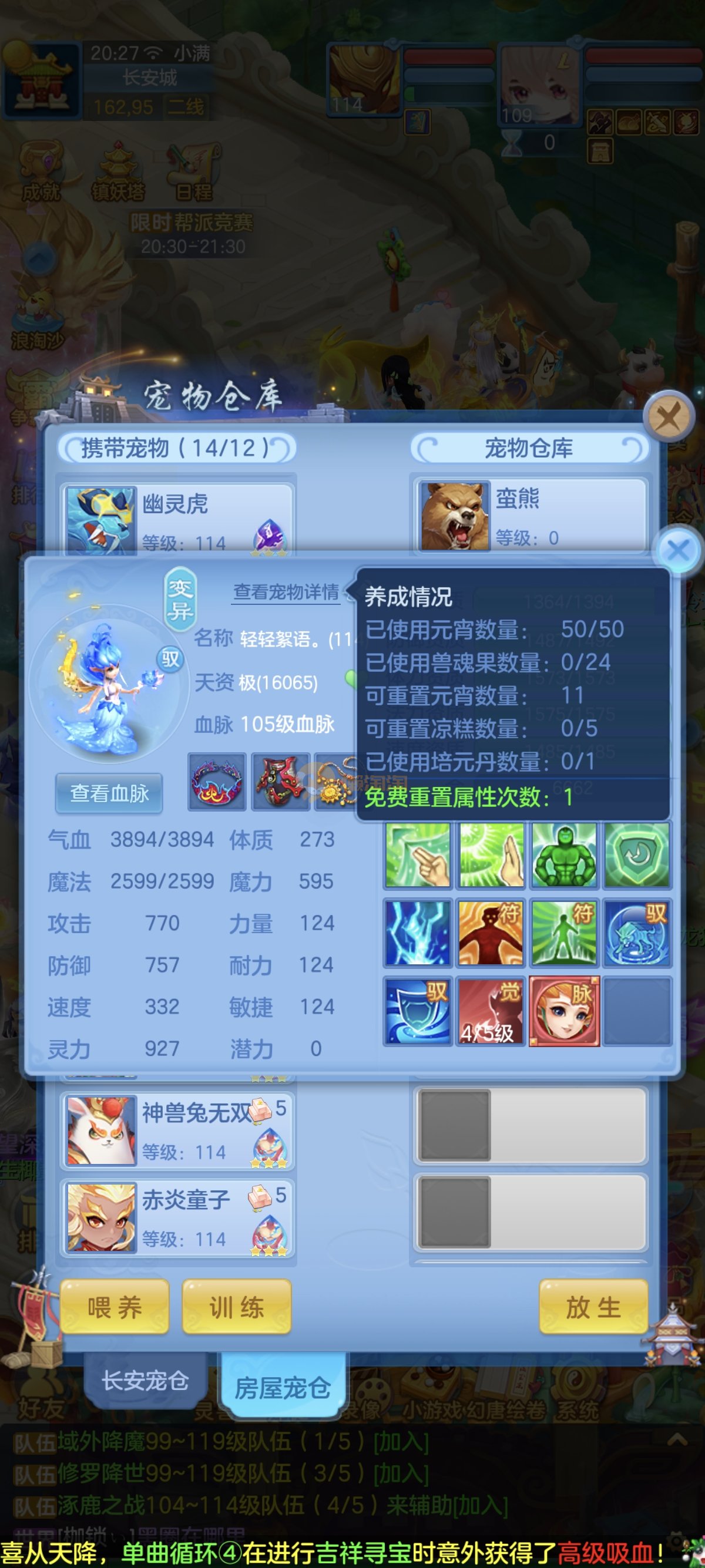Join the 域外降魔 team from chat
Screen dimensions: 705x1568
401,1442
